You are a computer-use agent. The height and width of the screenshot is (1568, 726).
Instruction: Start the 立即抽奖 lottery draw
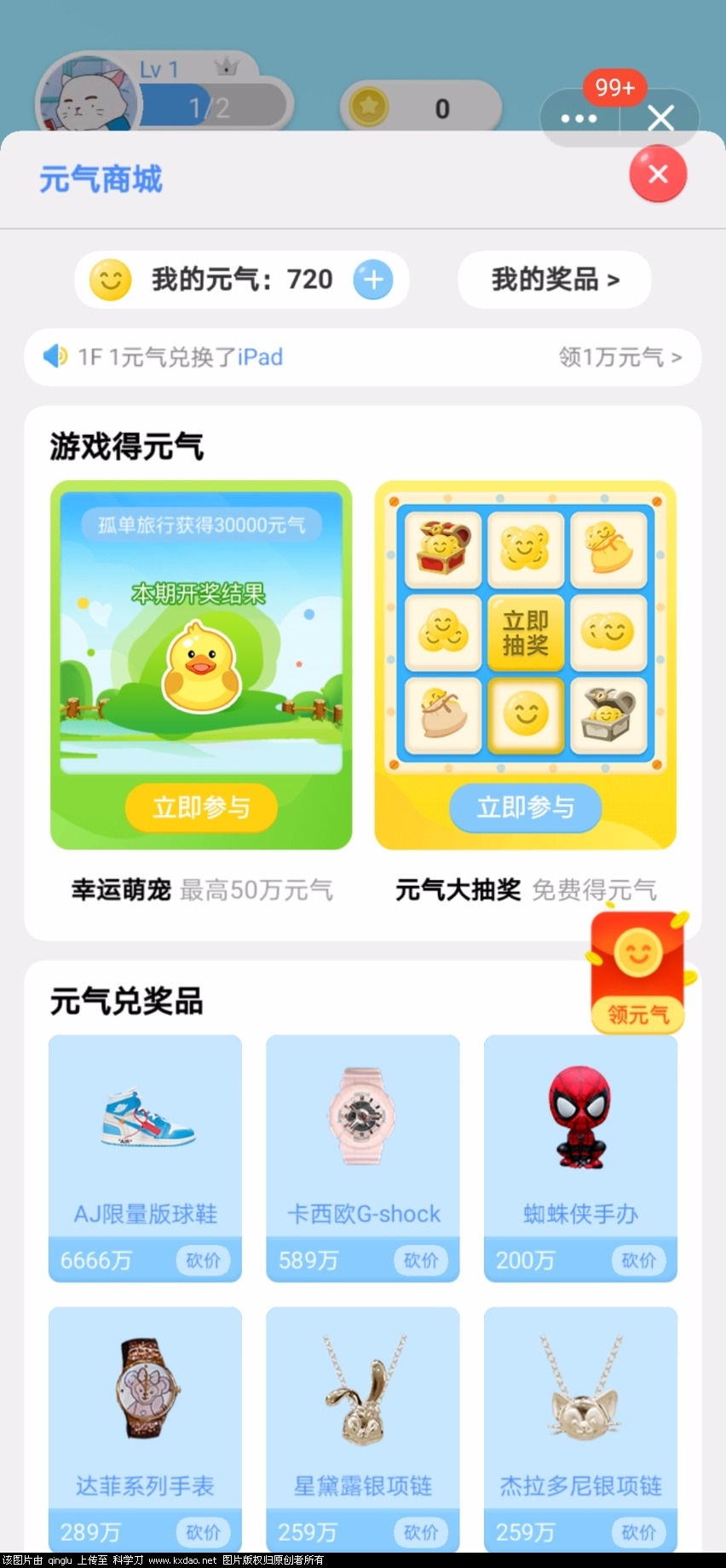click(x=525, y=632)
